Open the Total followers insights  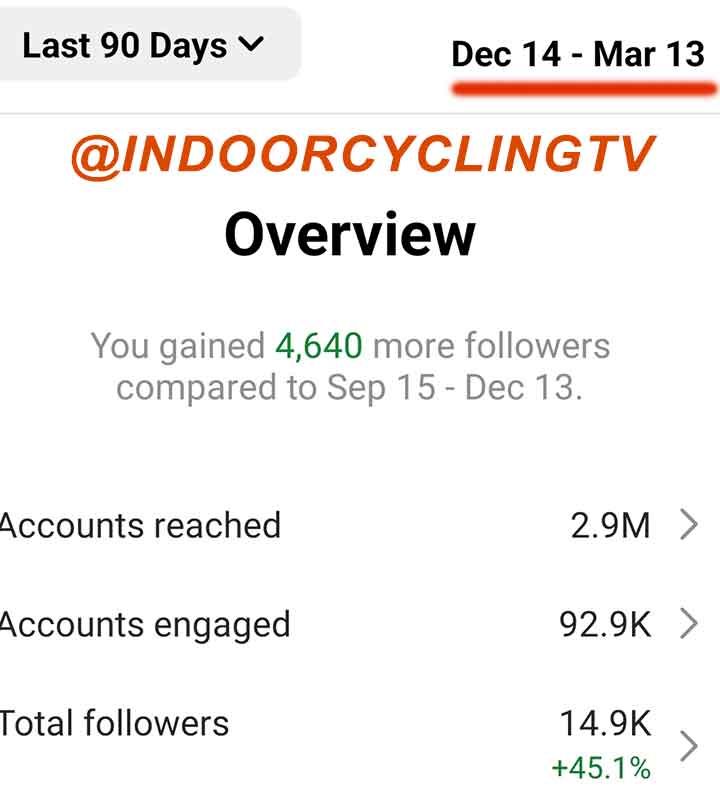point(688,745)
